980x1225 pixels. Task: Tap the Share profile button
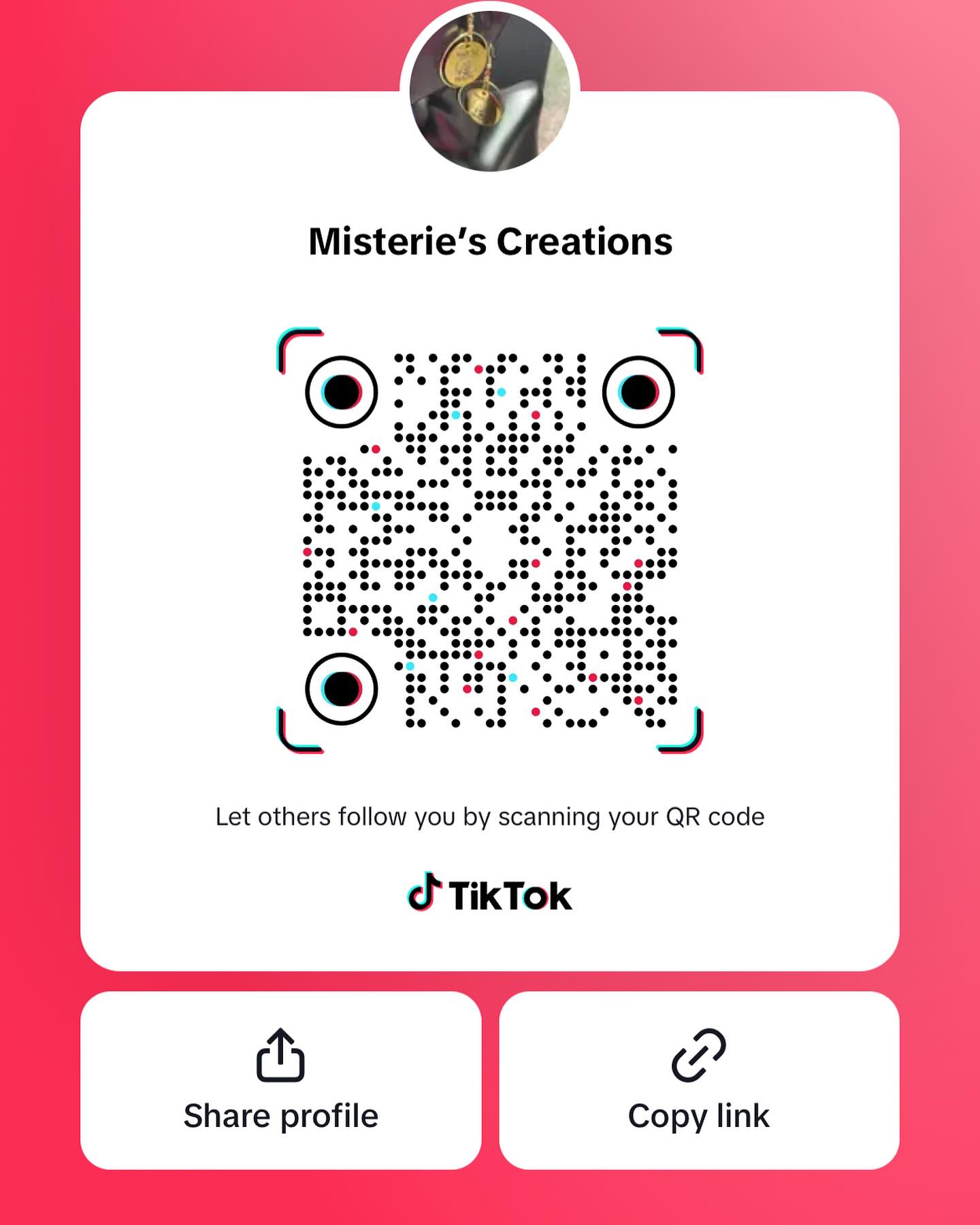[x=280, y=1080]
